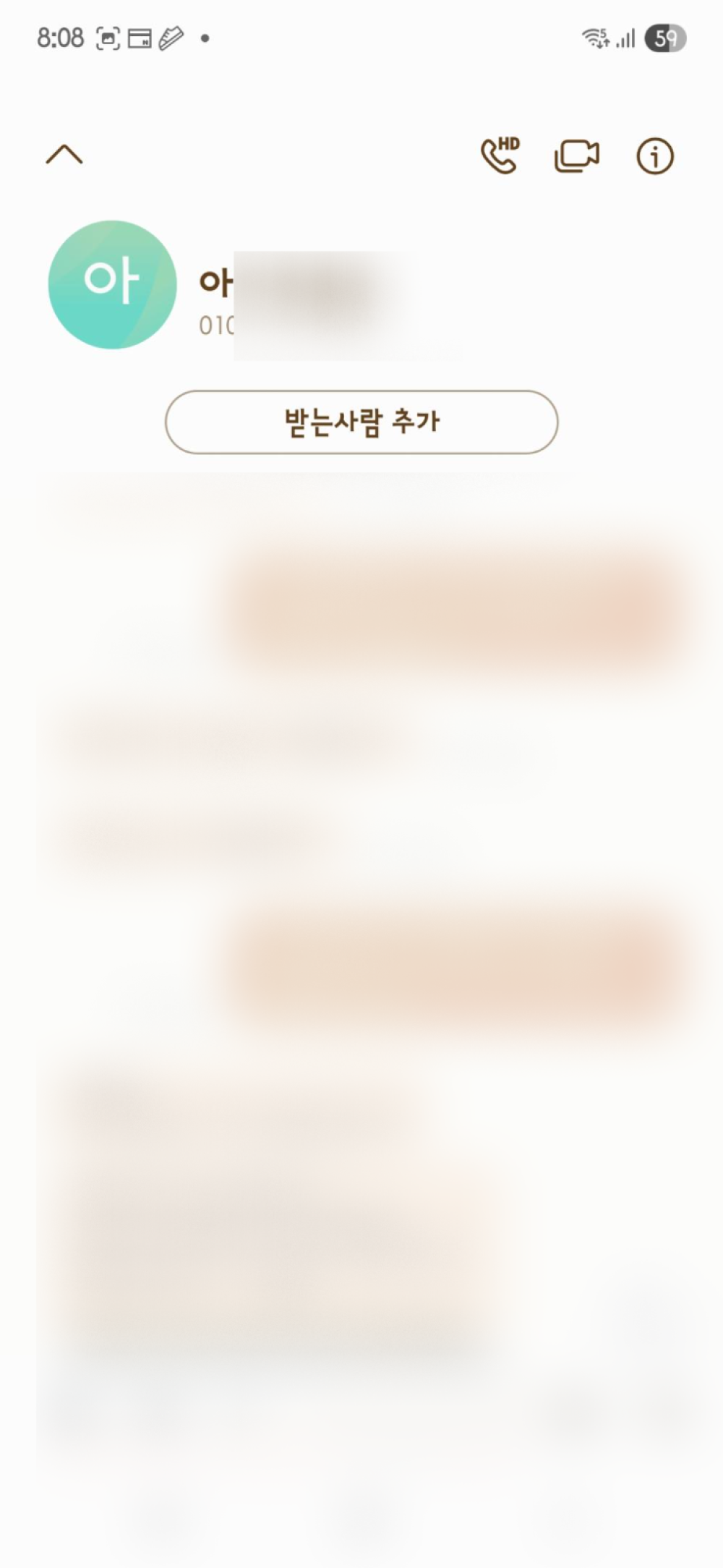This screenshot has width=723, height=1568.
Task: Start a video call
Action: point(576,155)
